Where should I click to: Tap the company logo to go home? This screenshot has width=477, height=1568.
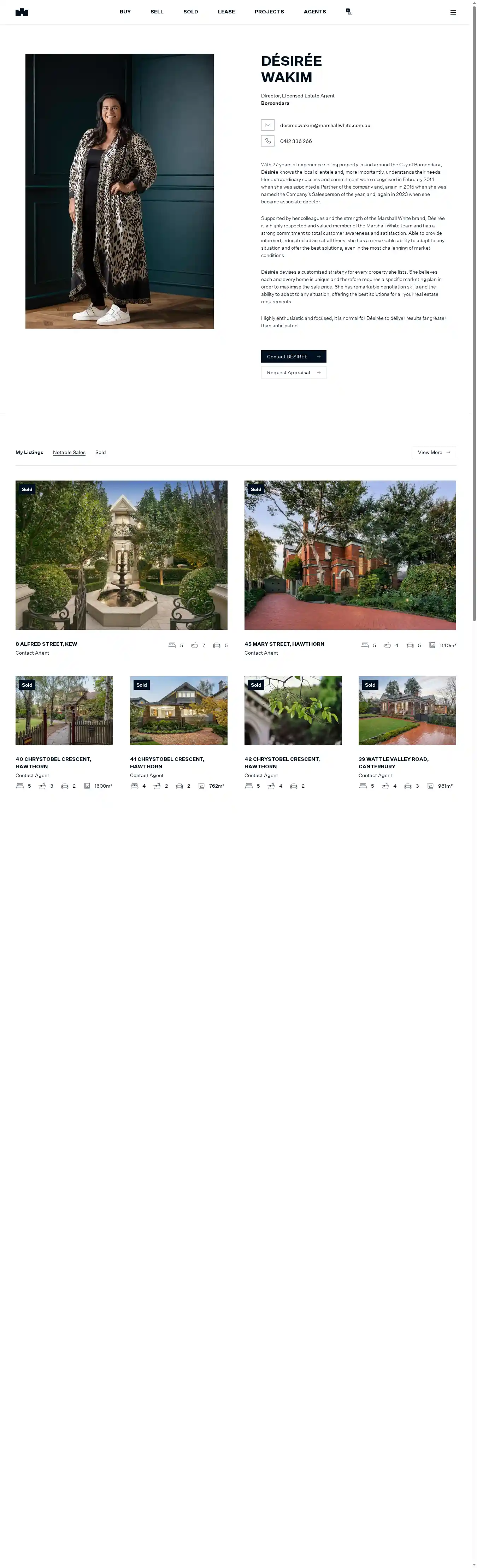[22, 12]
